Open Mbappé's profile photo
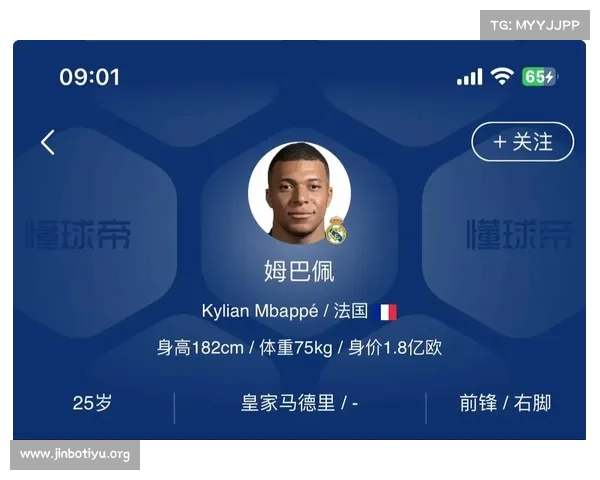600x480 pixels. 298,193
